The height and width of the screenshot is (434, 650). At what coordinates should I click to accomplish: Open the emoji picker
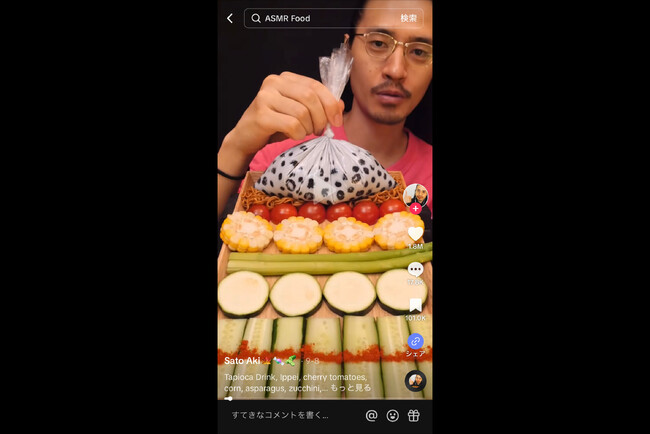392,415
